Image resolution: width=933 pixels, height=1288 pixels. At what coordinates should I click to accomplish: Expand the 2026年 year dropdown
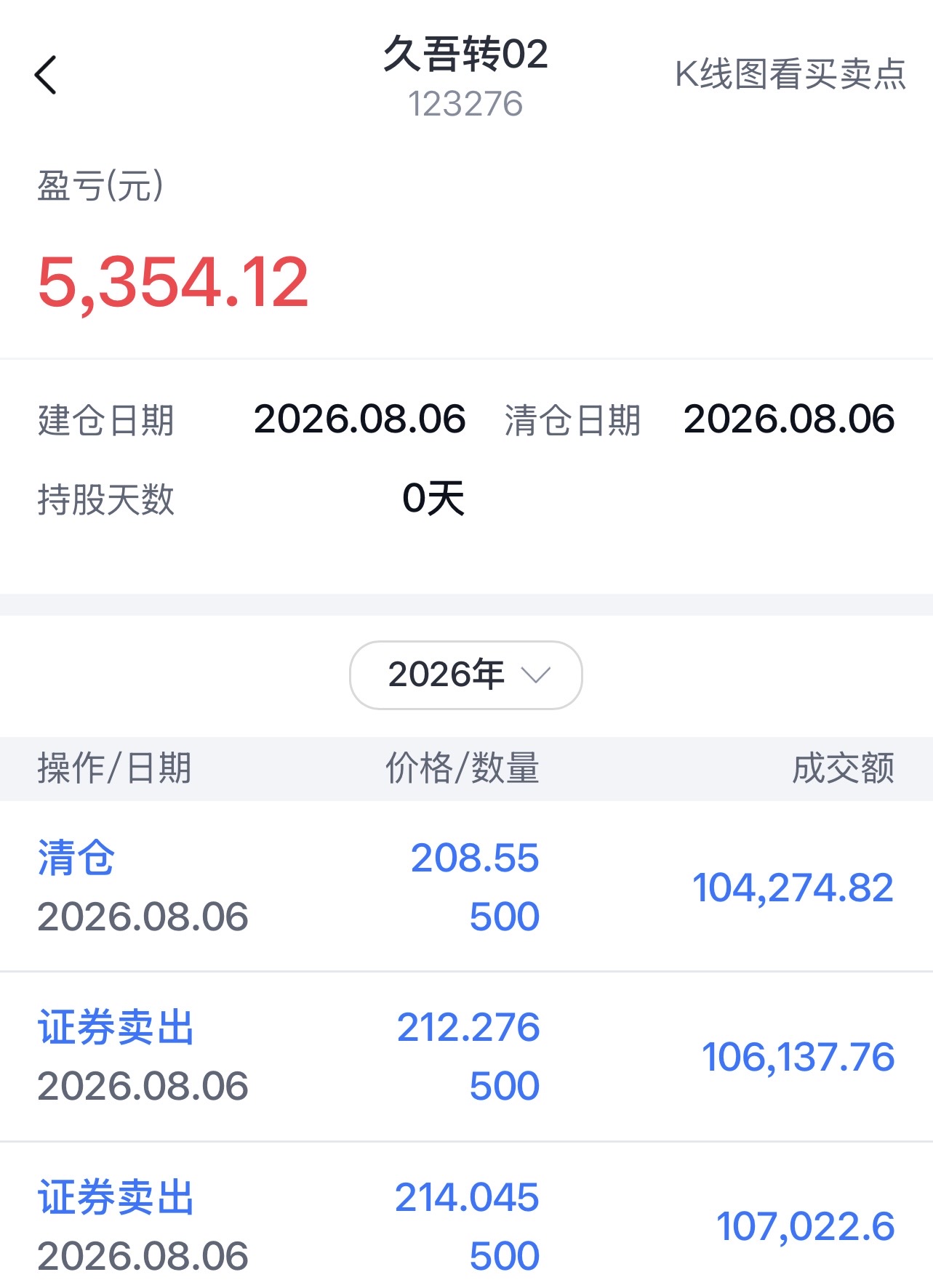(x=466, y=675)
